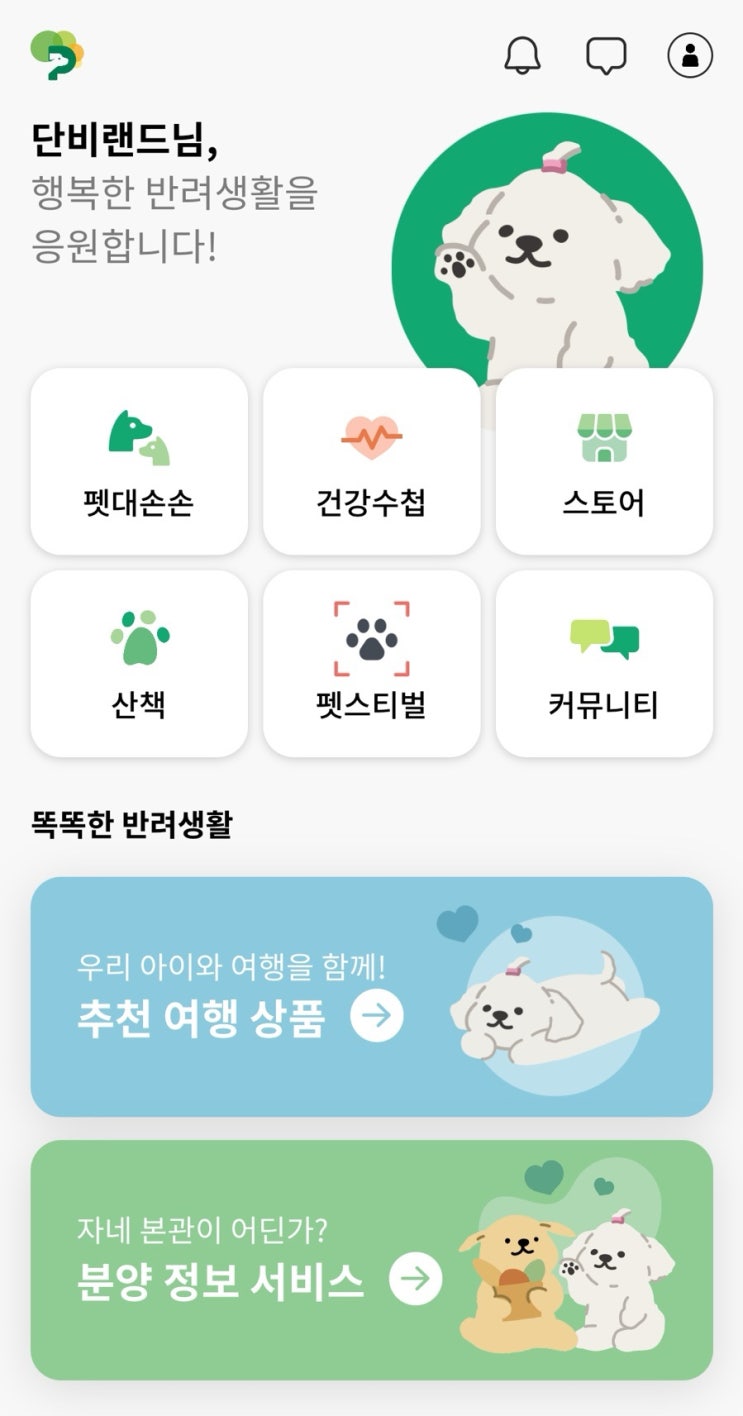
Task: Open the 분양 정보 서비스 banner
Action: coord(371,1260)
